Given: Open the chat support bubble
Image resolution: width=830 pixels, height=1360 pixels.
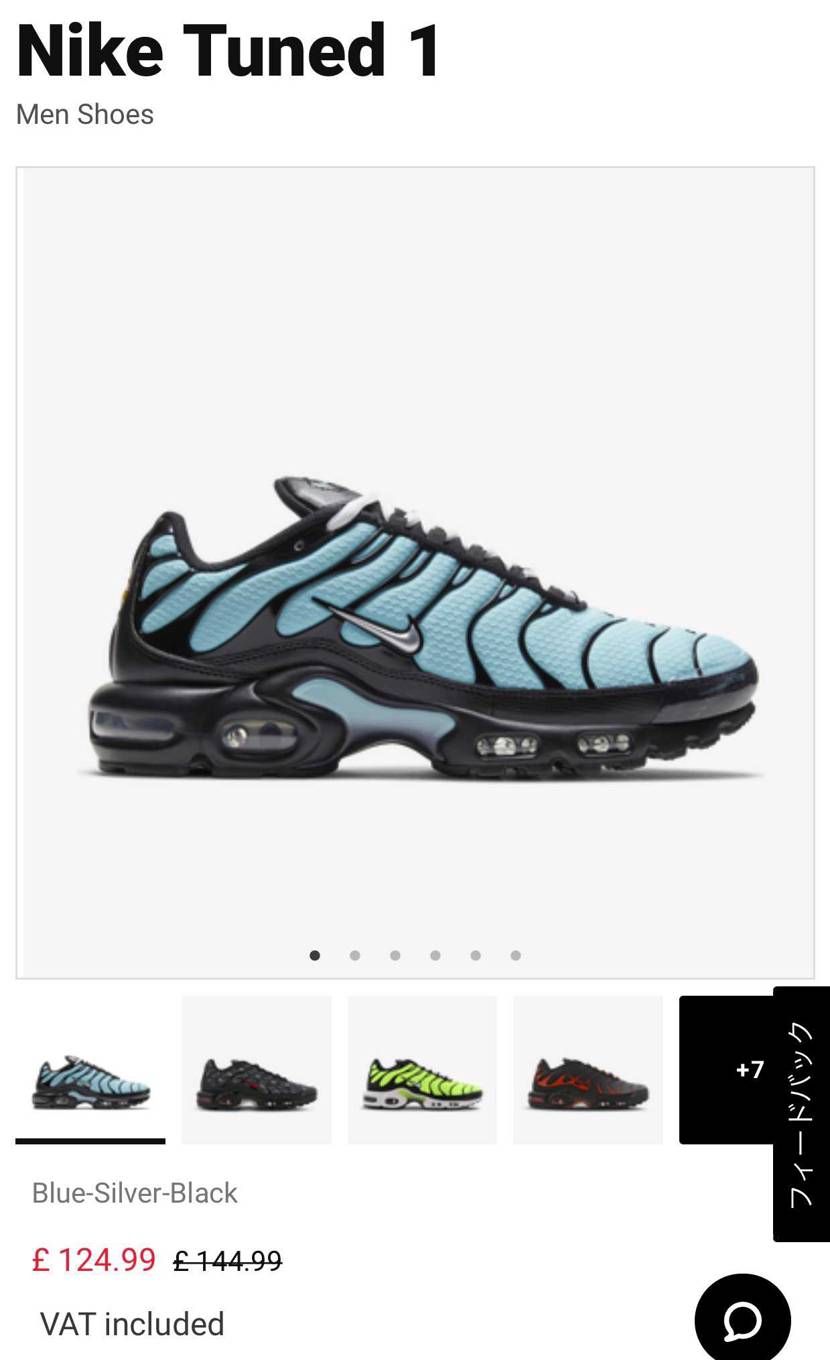Looking at the screenshot, I should [x=743, y=1321].
